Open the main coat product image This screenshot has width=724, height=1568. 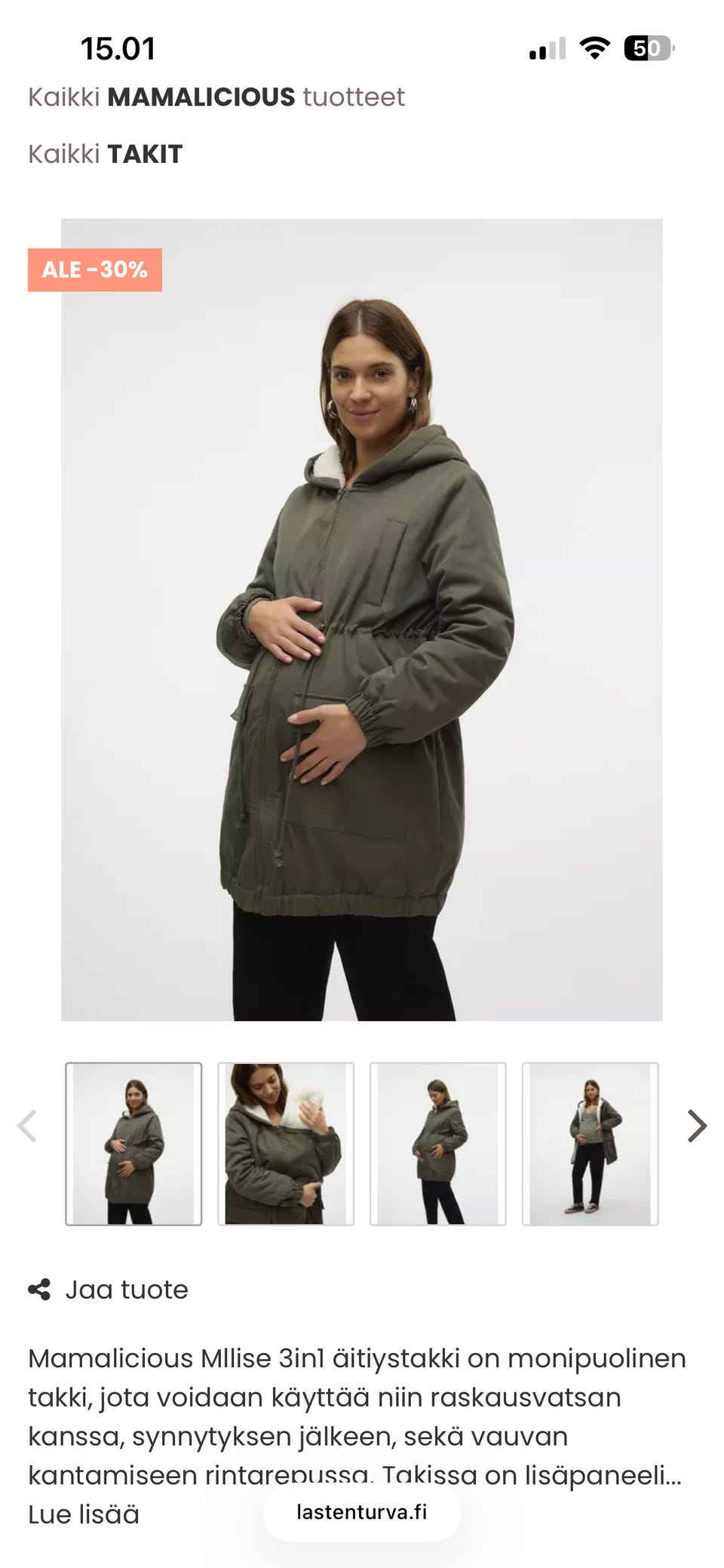362,619
